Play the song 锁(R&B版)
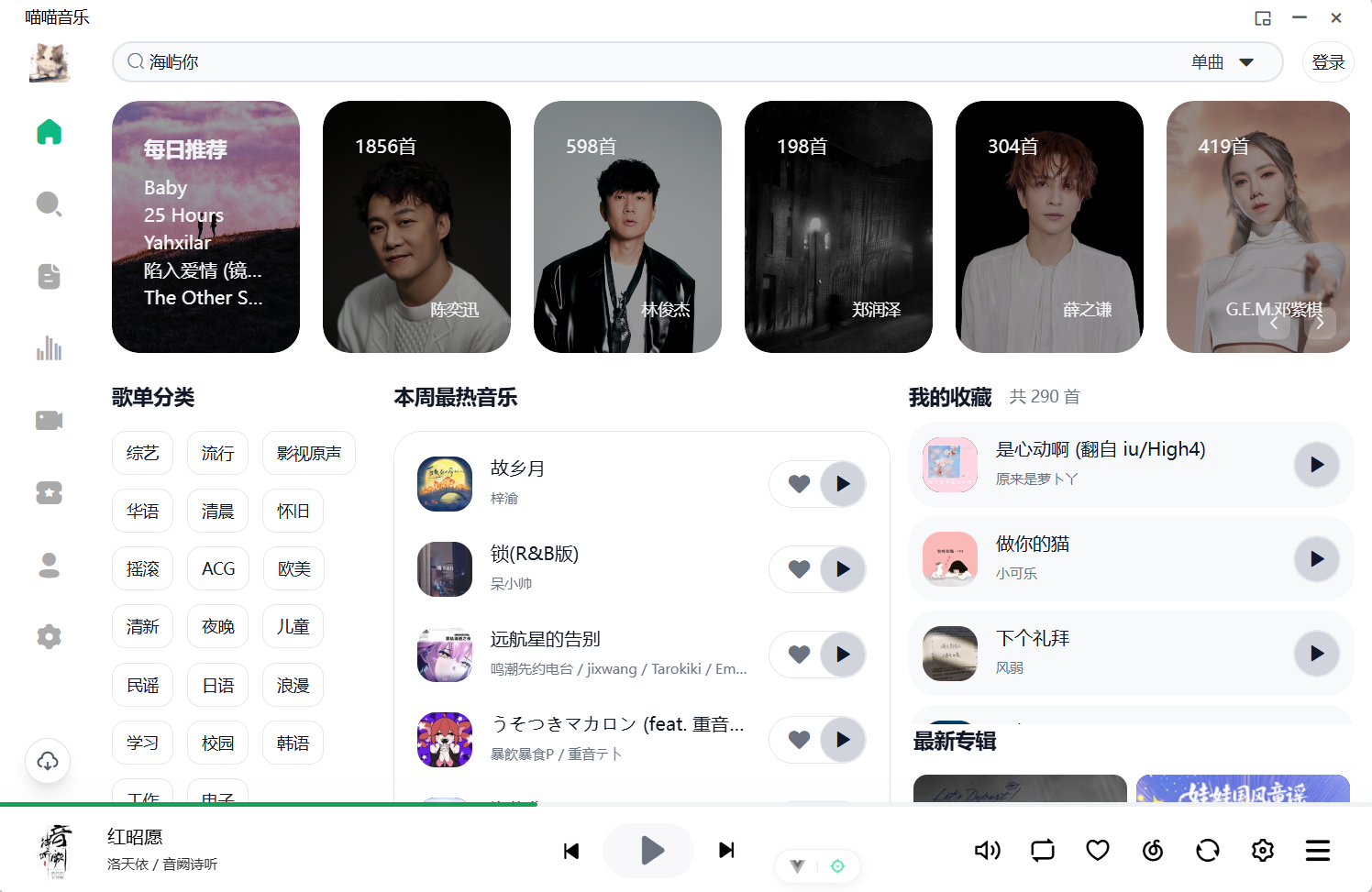This screenshot has width=1372, height=892. 843,569
